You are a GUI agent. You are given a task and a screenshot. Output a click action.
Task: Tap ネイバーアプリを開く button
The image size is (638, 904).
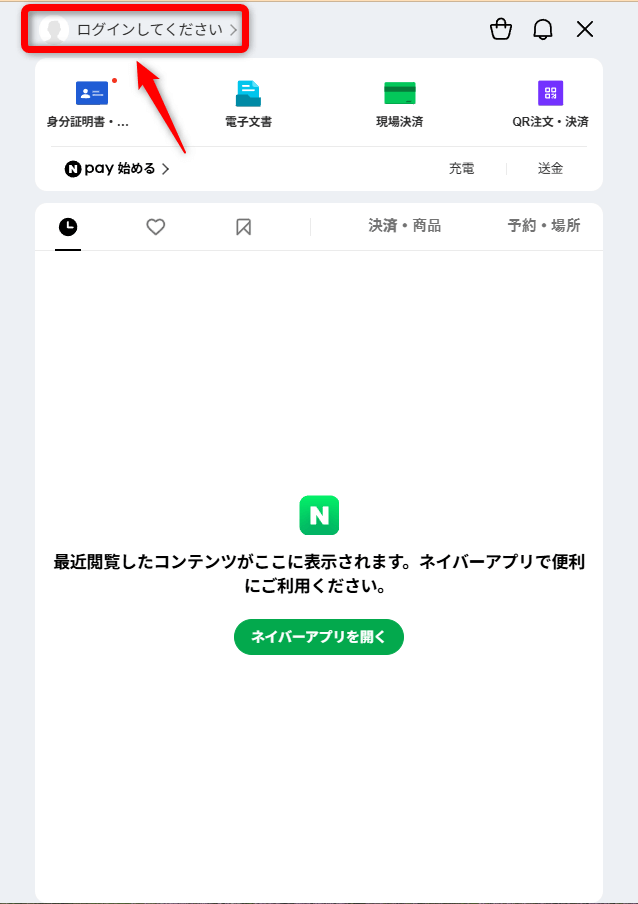(319, 637)
